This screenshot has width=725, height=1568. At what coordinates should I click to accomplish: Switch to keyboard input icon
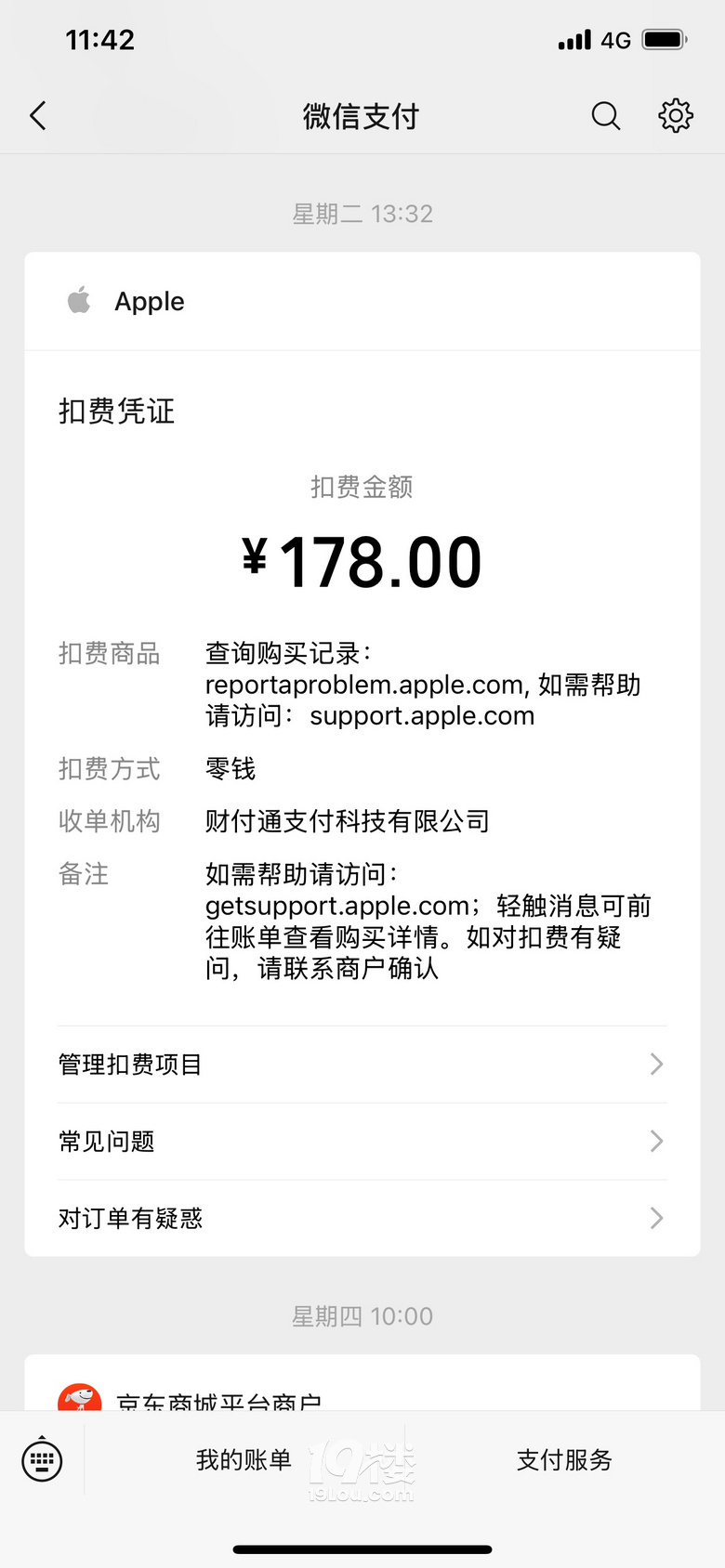pyautogui.click(x=42, y=1459)
